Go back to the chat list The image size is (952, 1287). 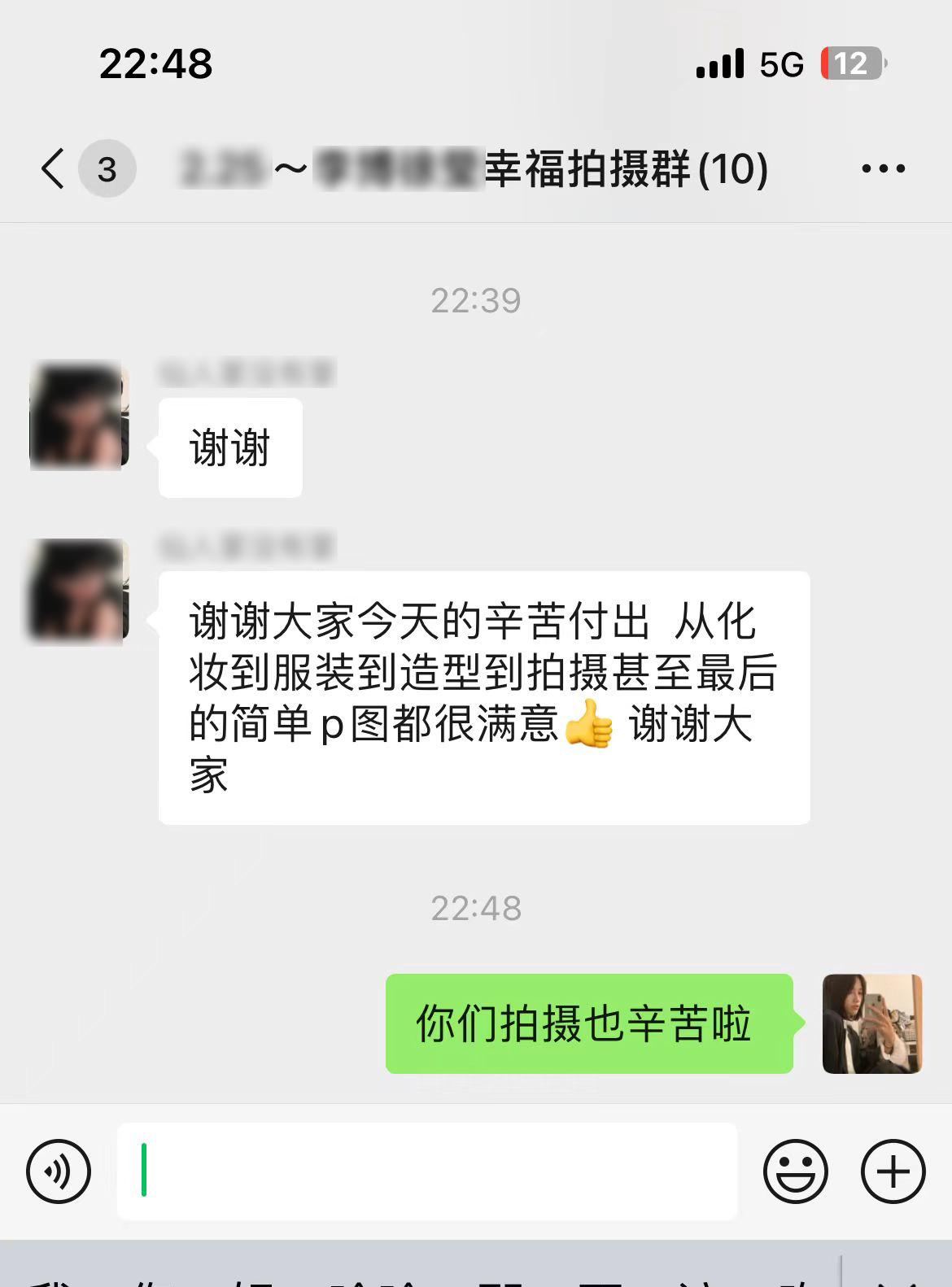tap(54, 169)
